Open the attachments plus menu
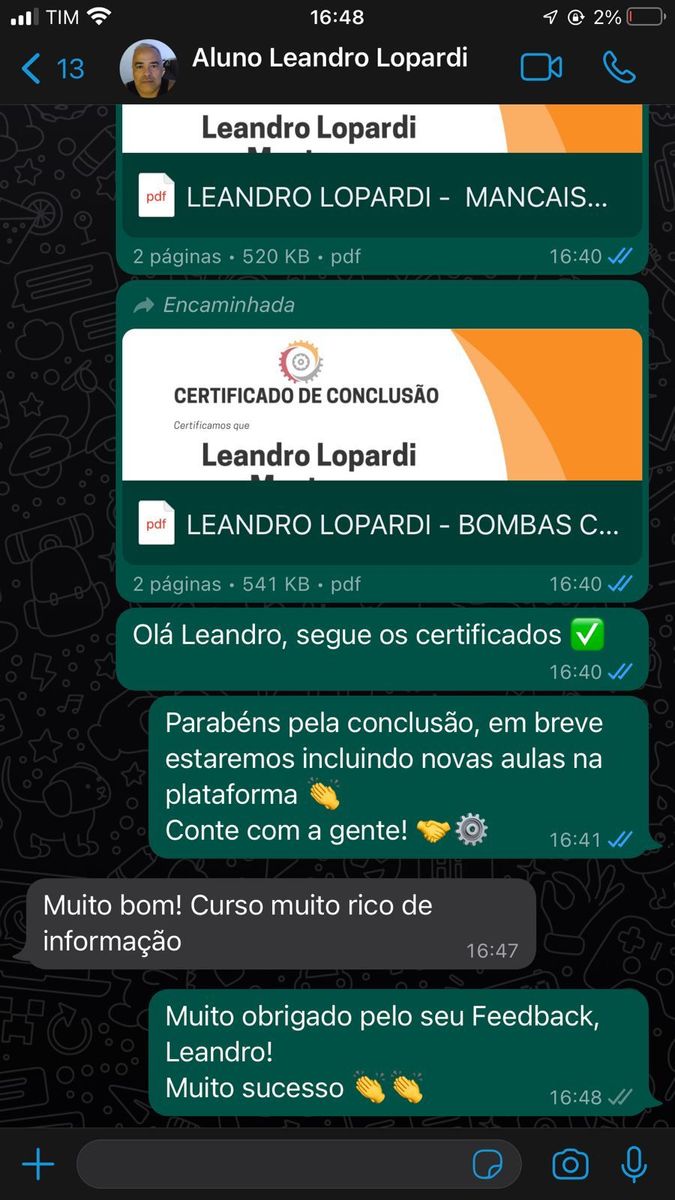The height and width of the screenshot is (1200, 675). click(38, 1164)
